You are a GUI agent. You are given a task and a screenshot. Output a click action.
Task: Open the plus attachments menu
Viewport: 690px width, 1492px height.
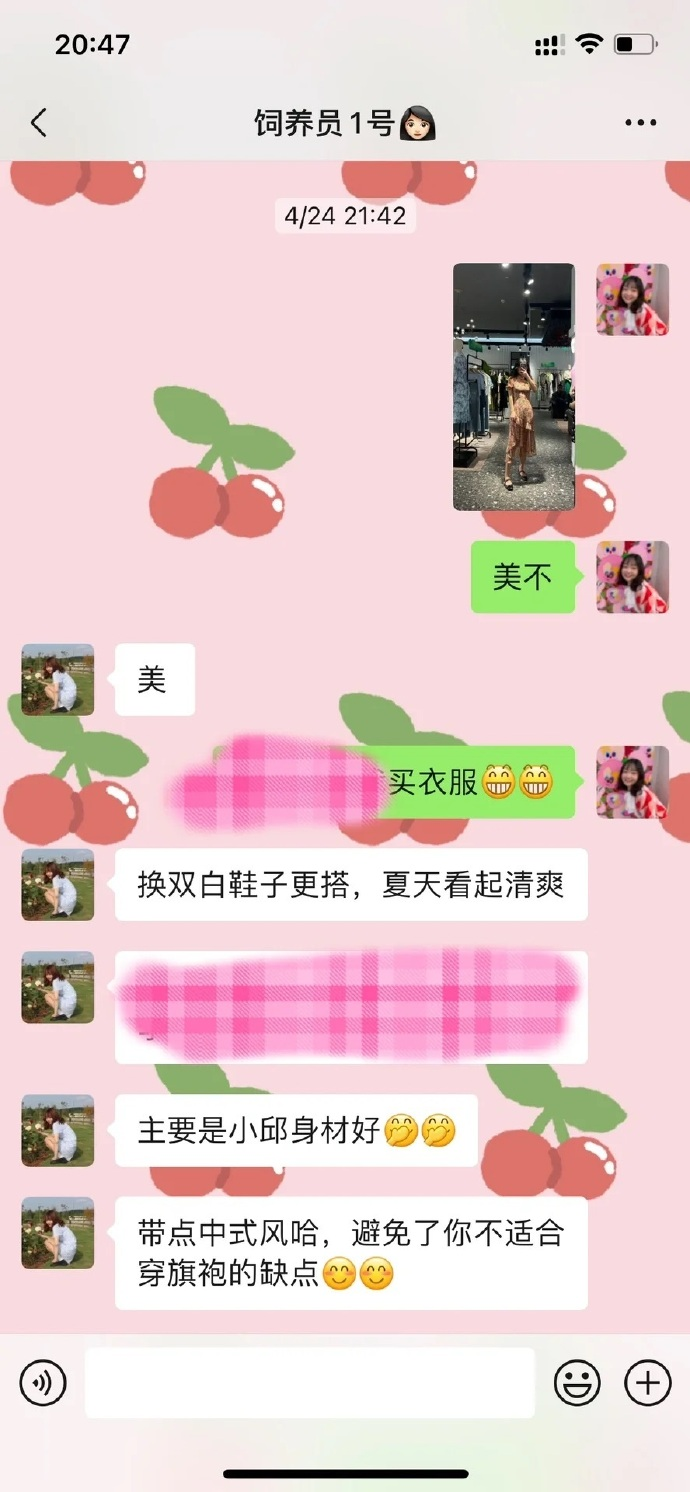(x=647, y=1383)
